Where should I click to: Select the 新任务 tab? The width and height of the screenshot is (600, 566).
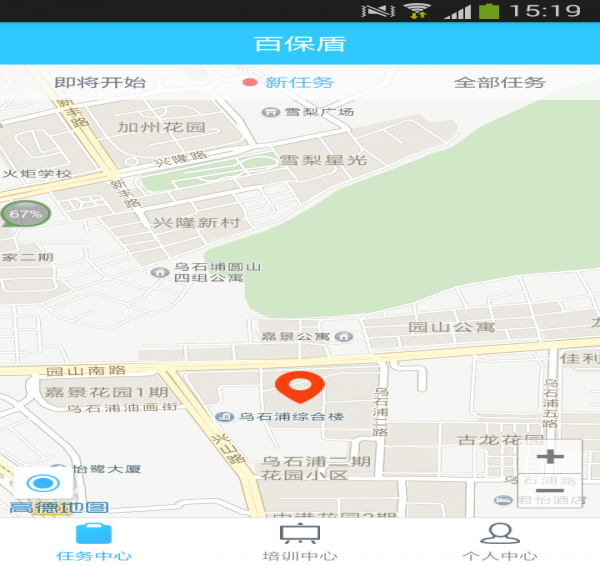(298, 83)
